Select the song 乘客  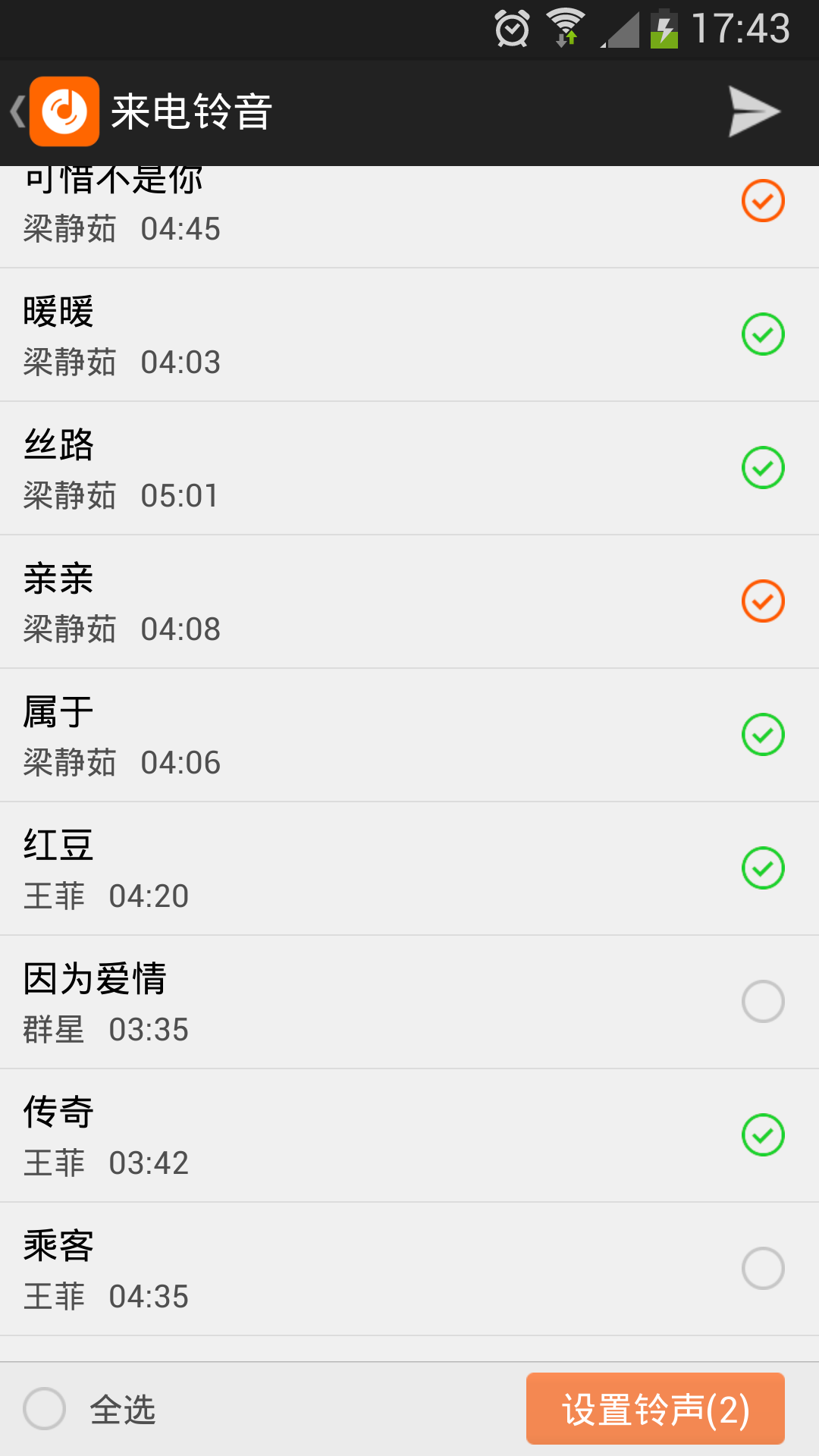tap(763, 1269)
